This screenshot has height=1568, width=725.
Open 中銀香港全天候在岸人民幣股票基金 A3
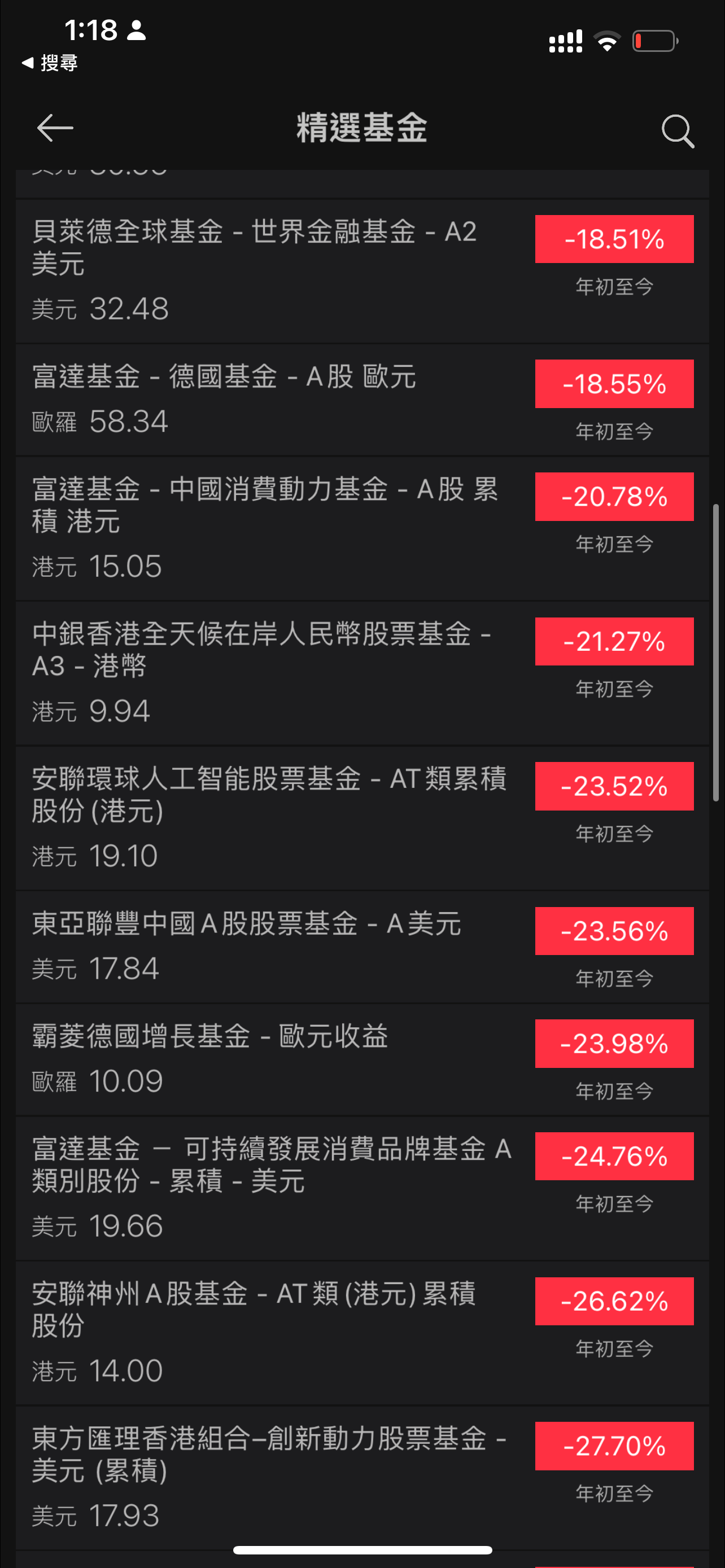[x=362, y=674]
